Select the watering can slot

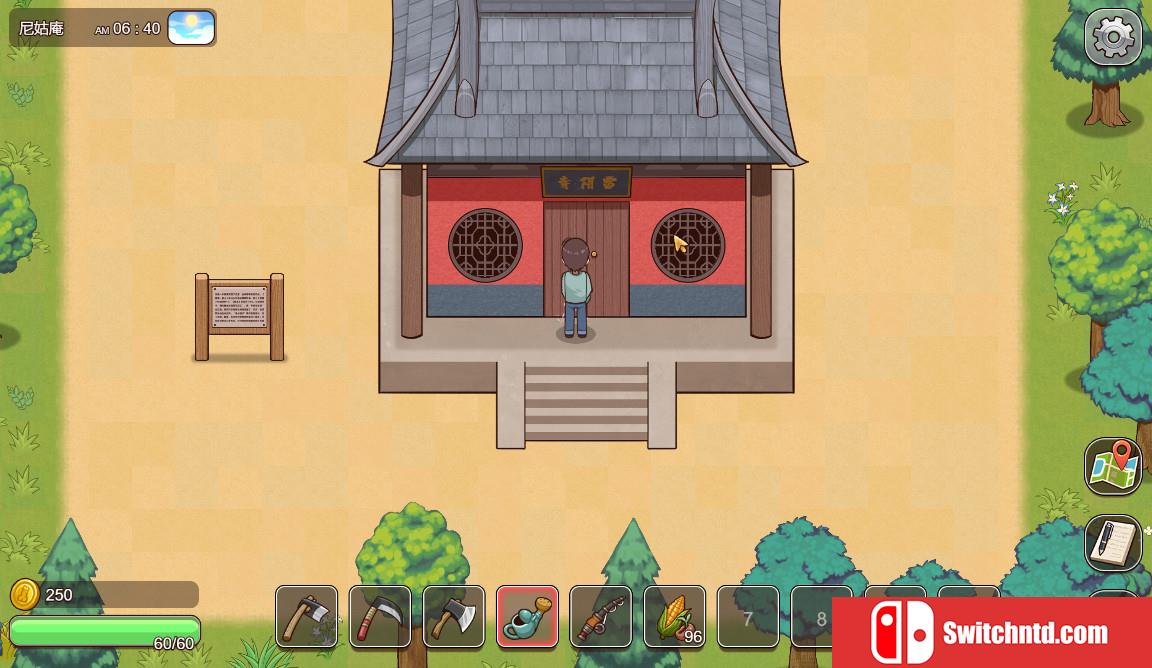point(528,617)
